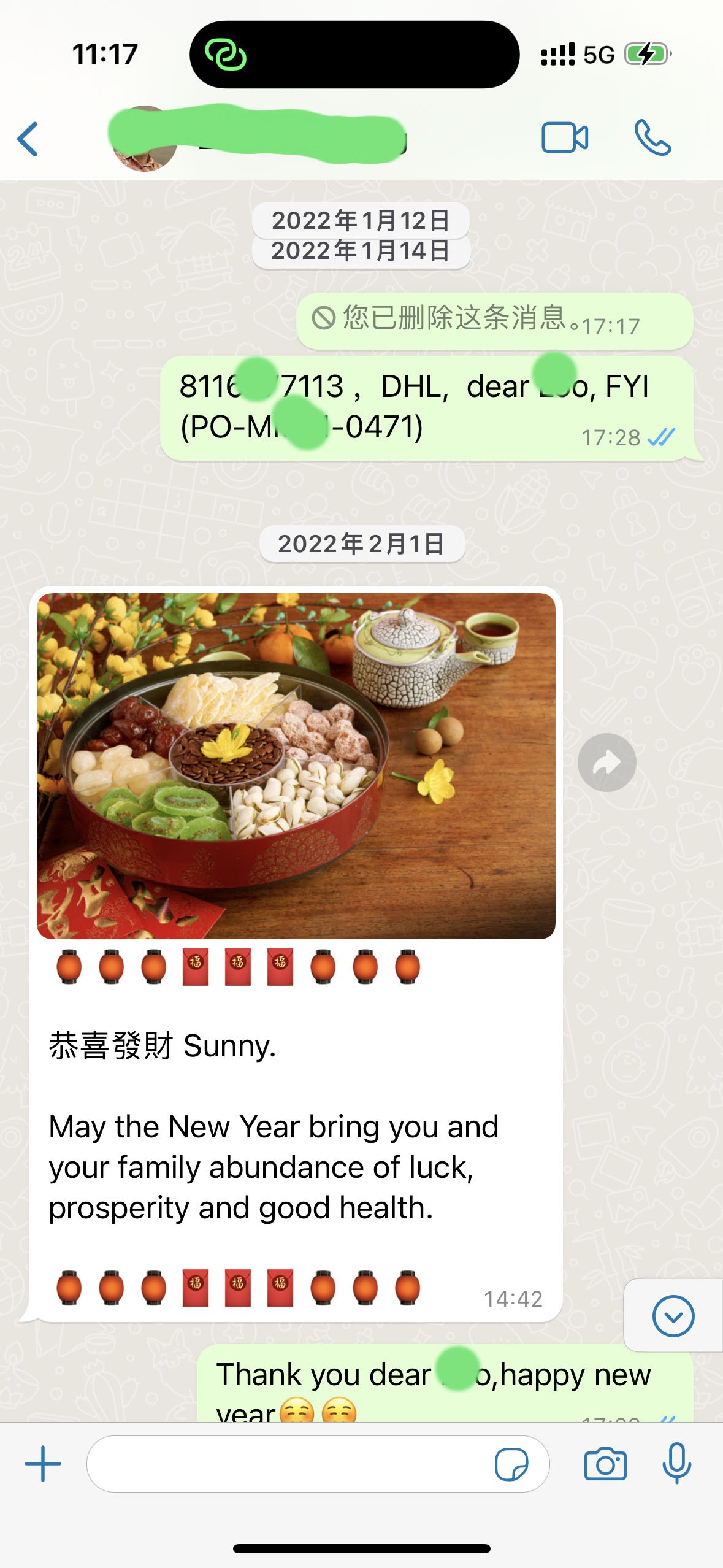The height and width of the screenshot is (1568, 723).
Task: Go back to the chat list
Action: pyautogui.click(x=28, y=139)
